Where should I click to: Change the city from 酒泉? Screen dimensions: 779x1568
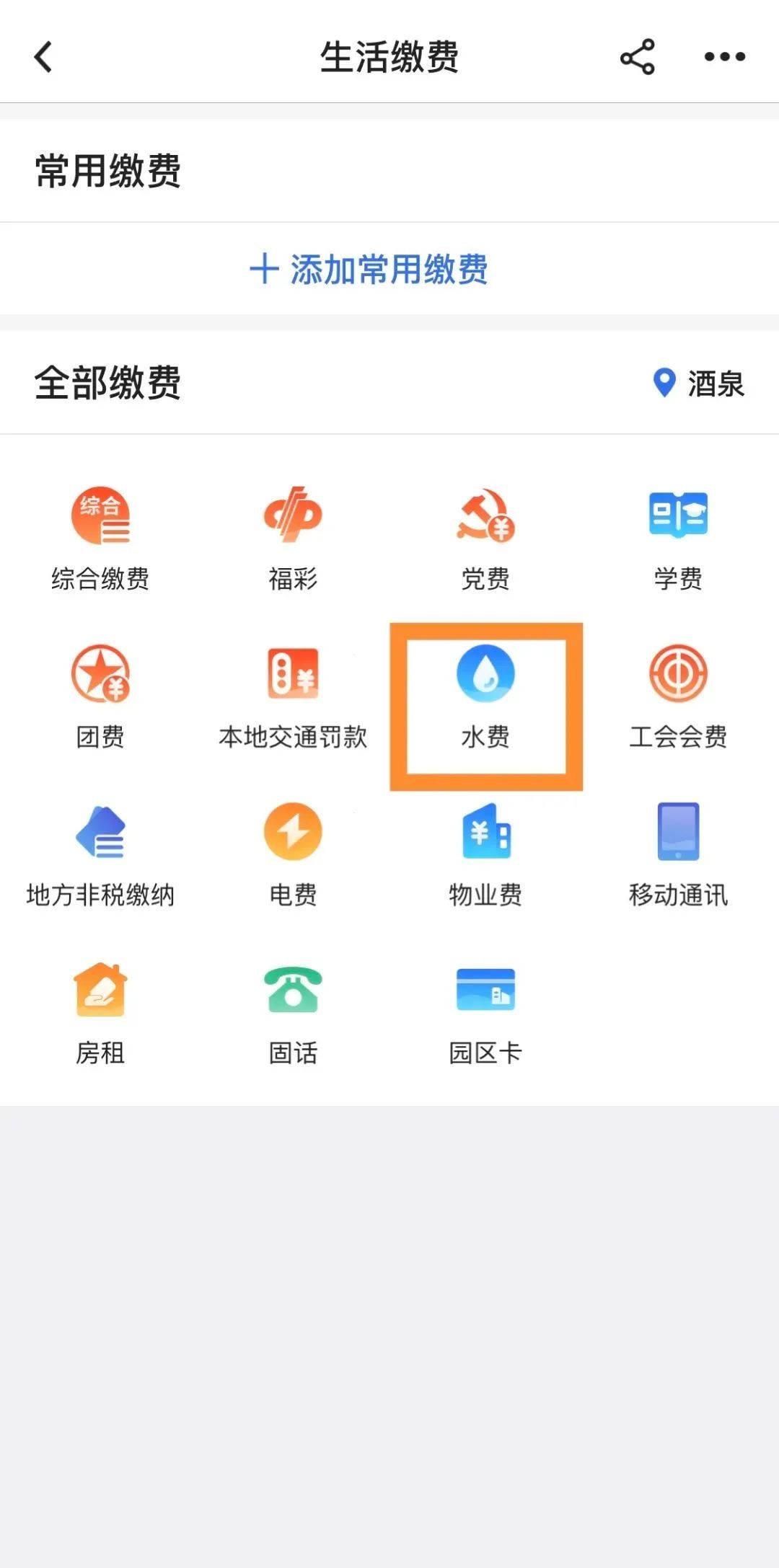[x=698, y=383]
